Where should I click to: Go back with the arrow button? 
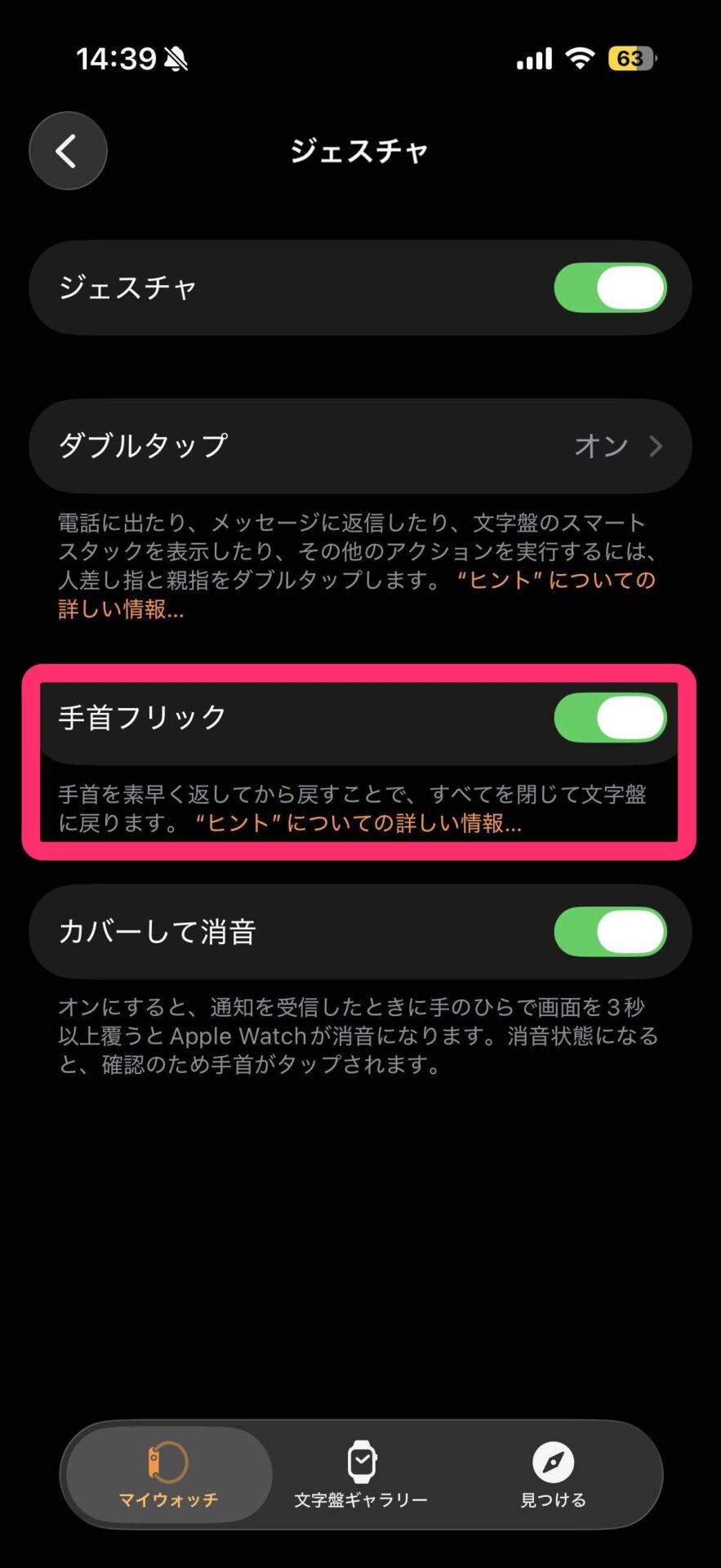click(x=68, y=151)
